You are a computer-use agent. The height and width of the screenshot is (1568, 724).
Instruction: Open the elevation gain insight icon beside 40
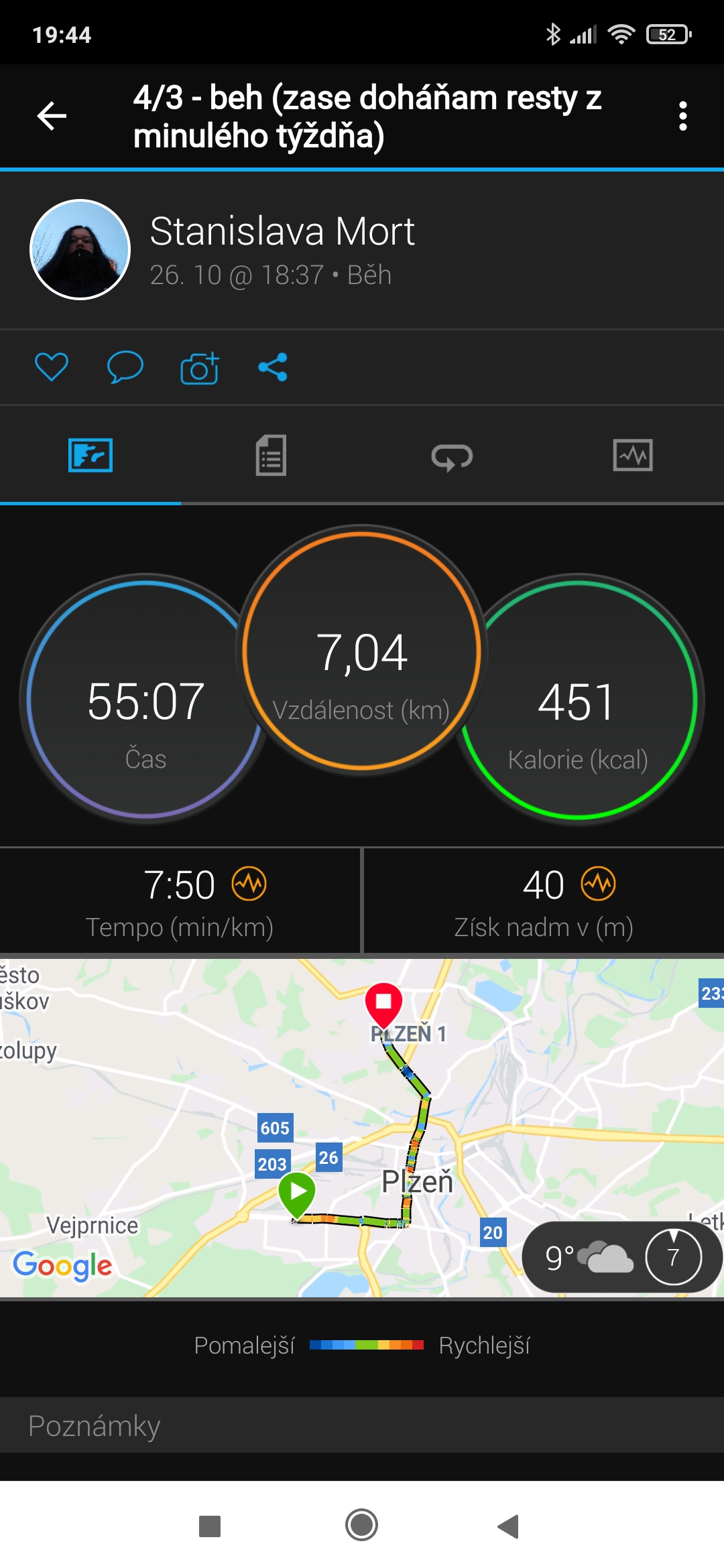tap(598, 884)
